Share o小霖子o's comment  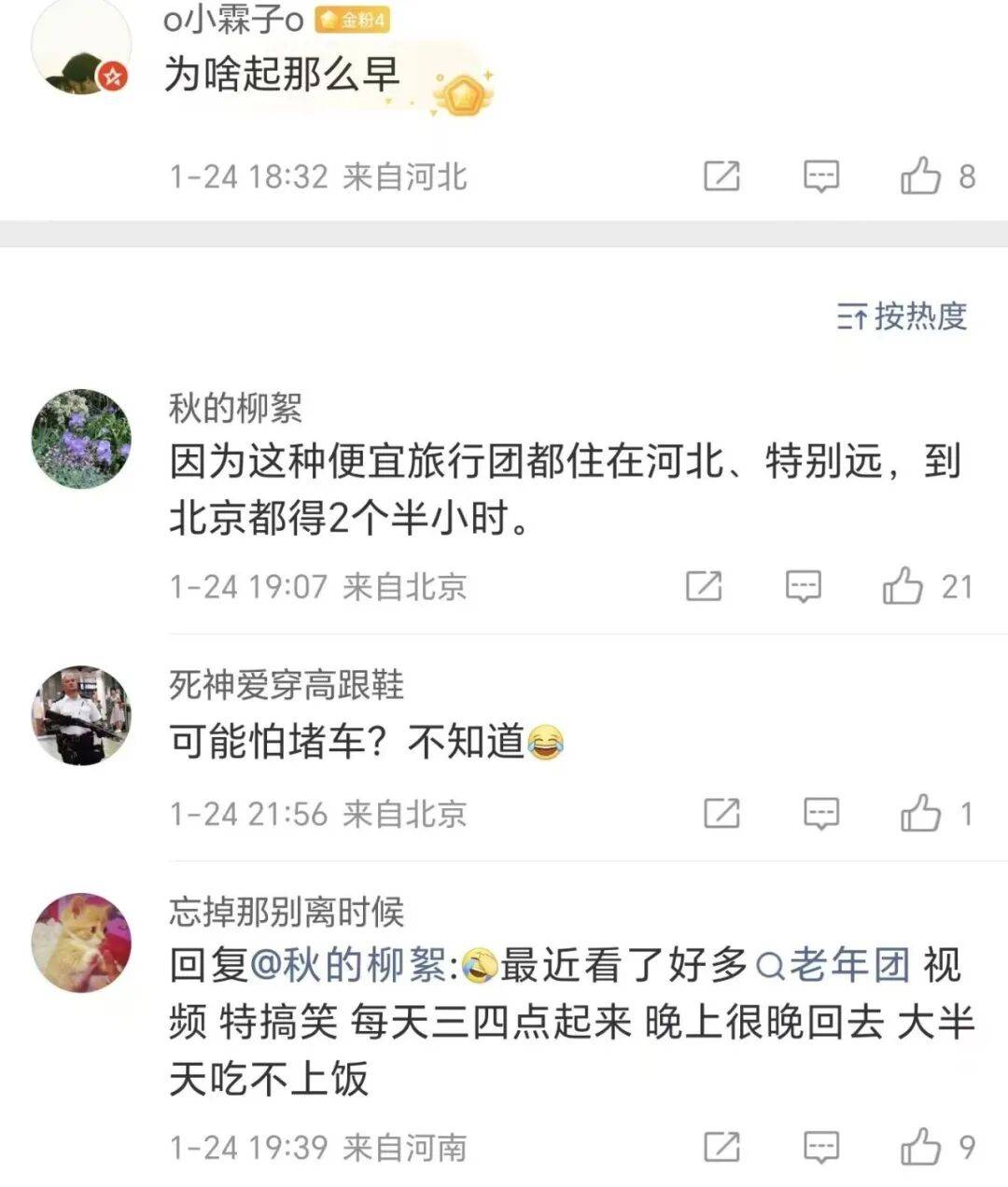point(721,175)
